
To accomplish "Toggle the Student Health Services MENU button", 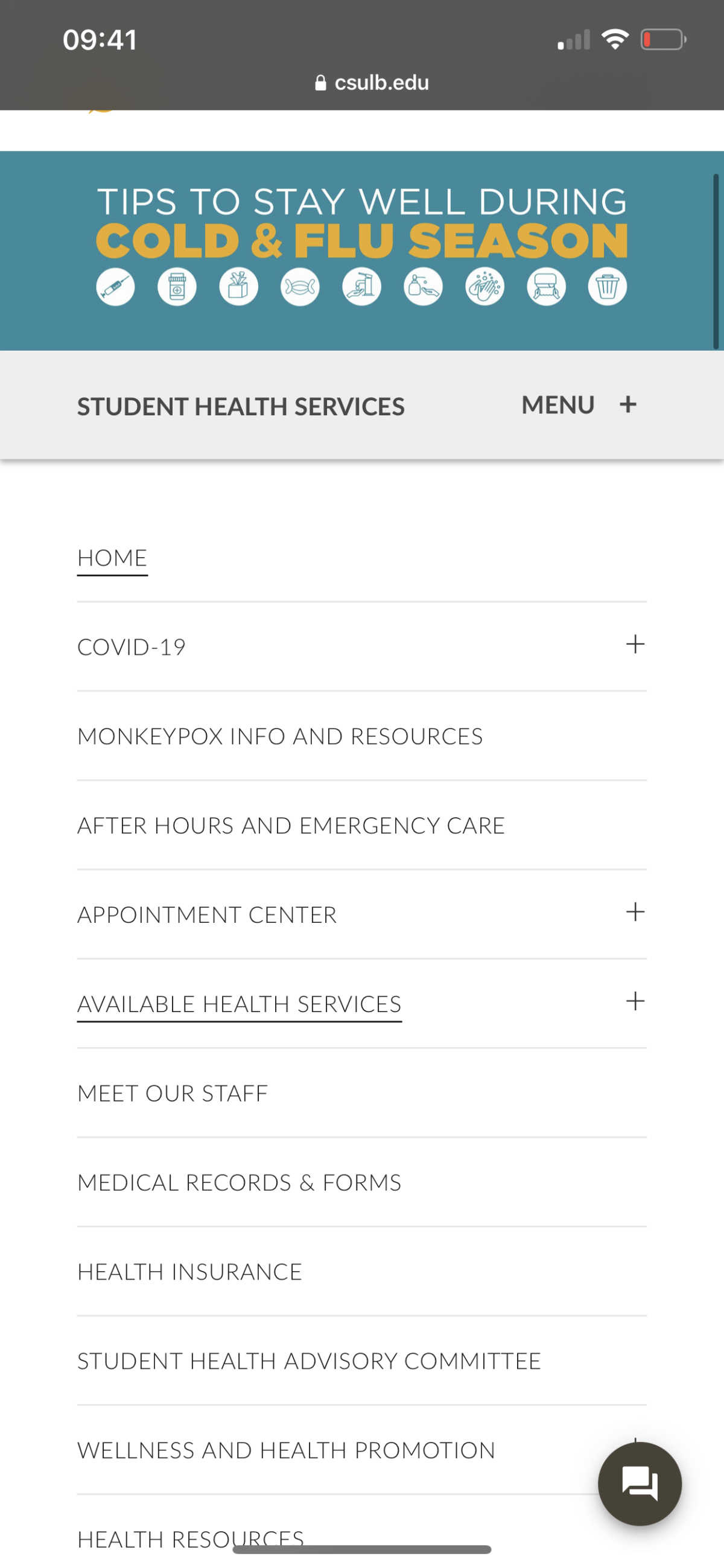I will coord(579,405).
